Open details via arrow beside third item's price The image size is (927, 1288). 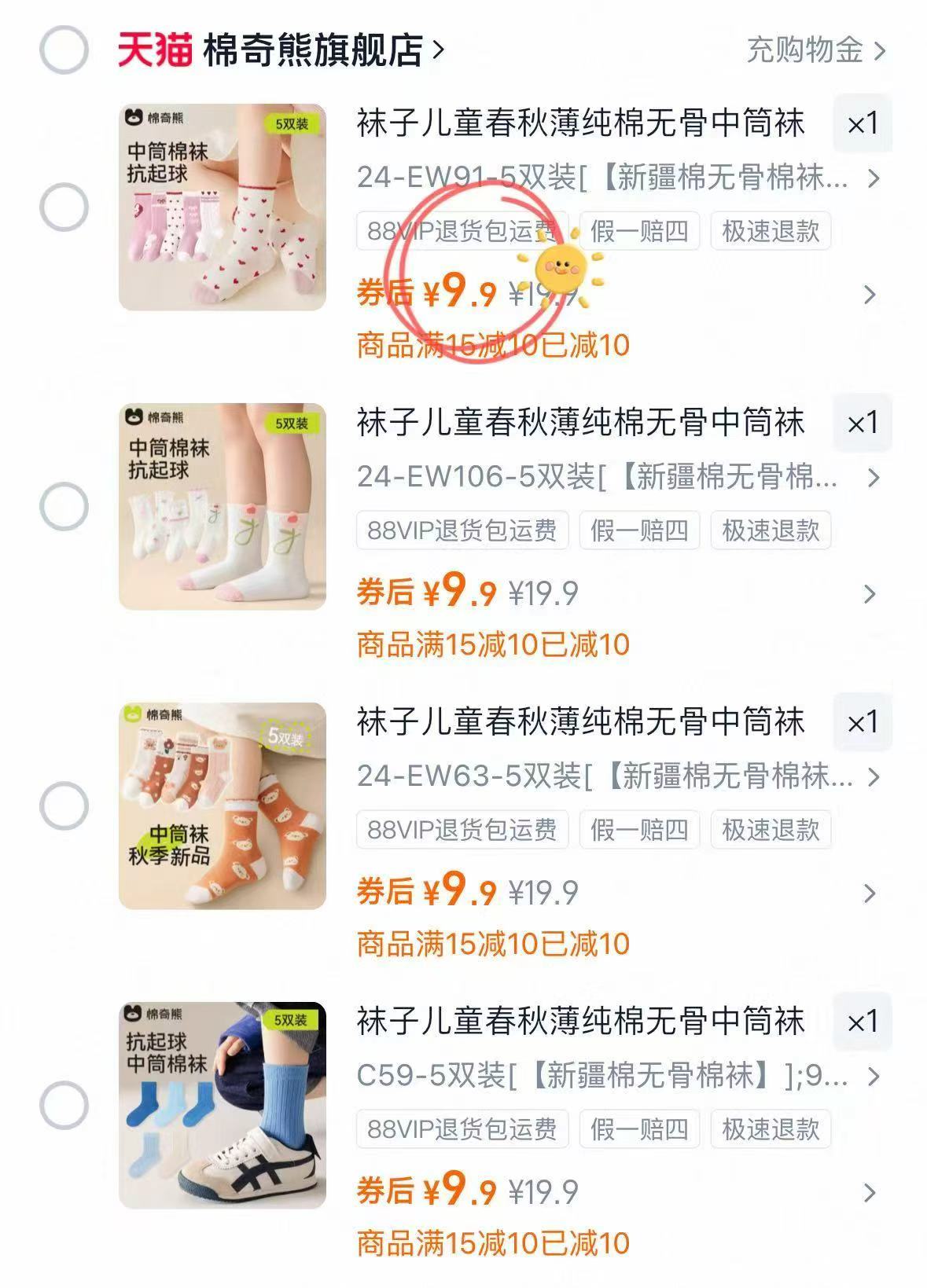868,892
